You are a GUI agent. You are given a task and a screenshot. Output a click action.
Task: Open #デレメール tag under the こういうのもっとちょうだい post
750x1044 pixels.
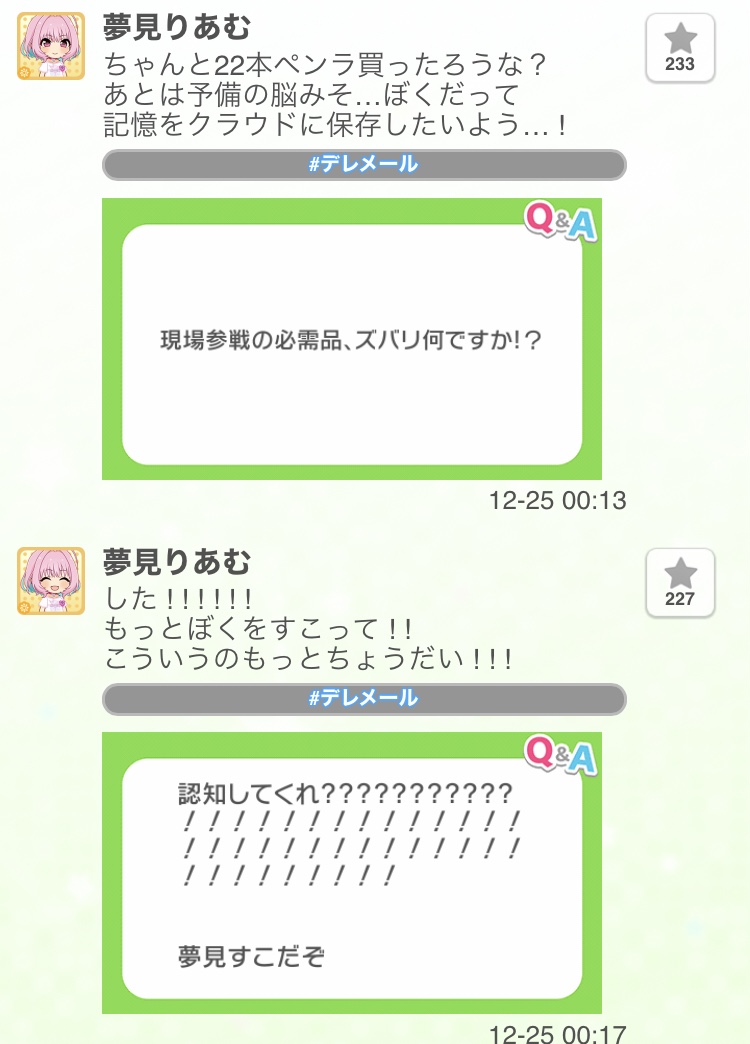364,699
